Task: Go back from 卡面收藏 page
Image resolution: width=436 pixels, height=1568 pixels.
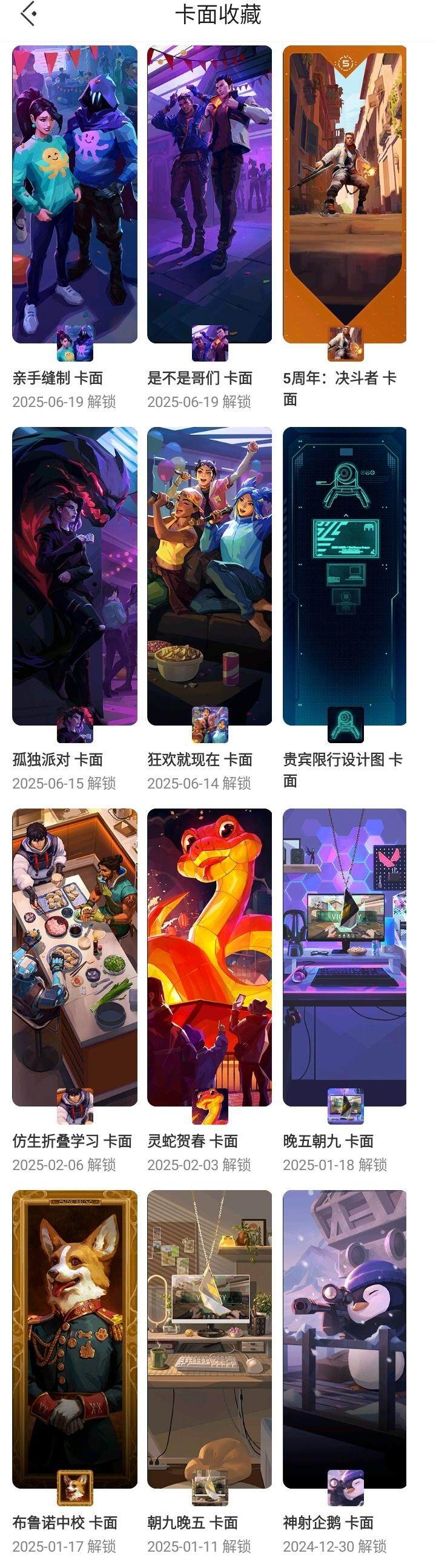Action: 28,14
